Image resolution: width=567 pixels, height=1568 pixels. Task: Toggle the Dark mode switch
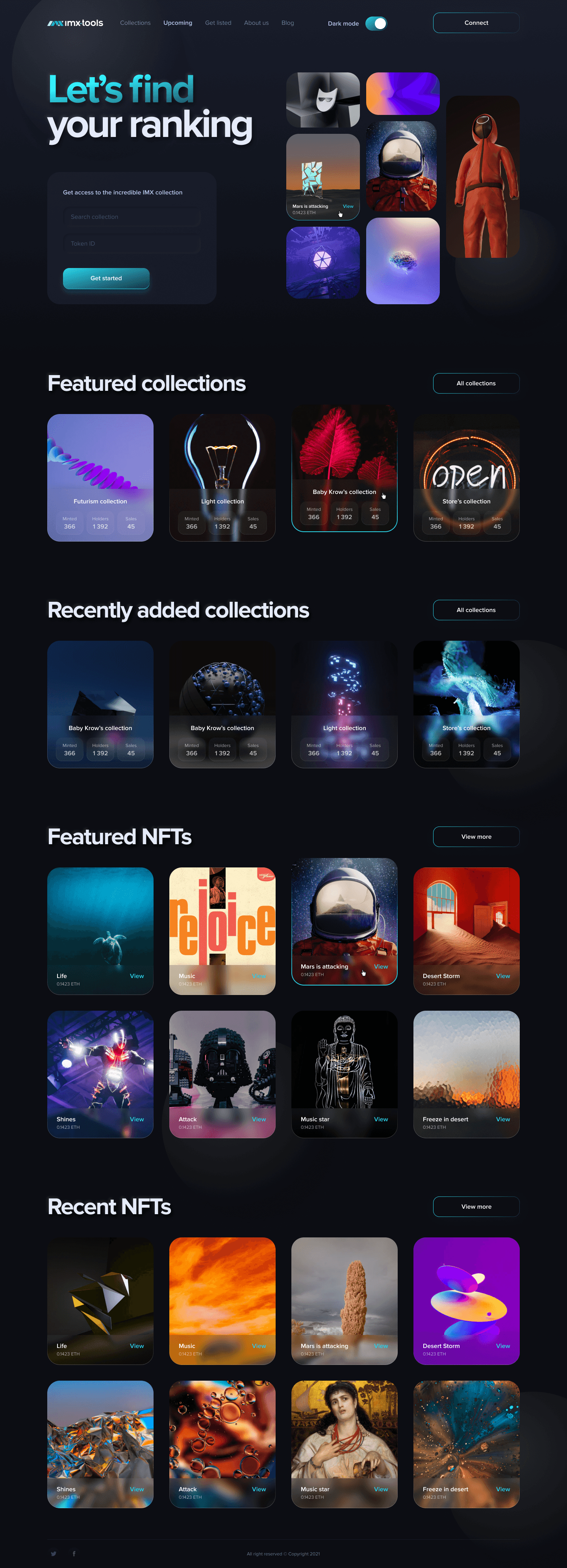pos(376,24)
